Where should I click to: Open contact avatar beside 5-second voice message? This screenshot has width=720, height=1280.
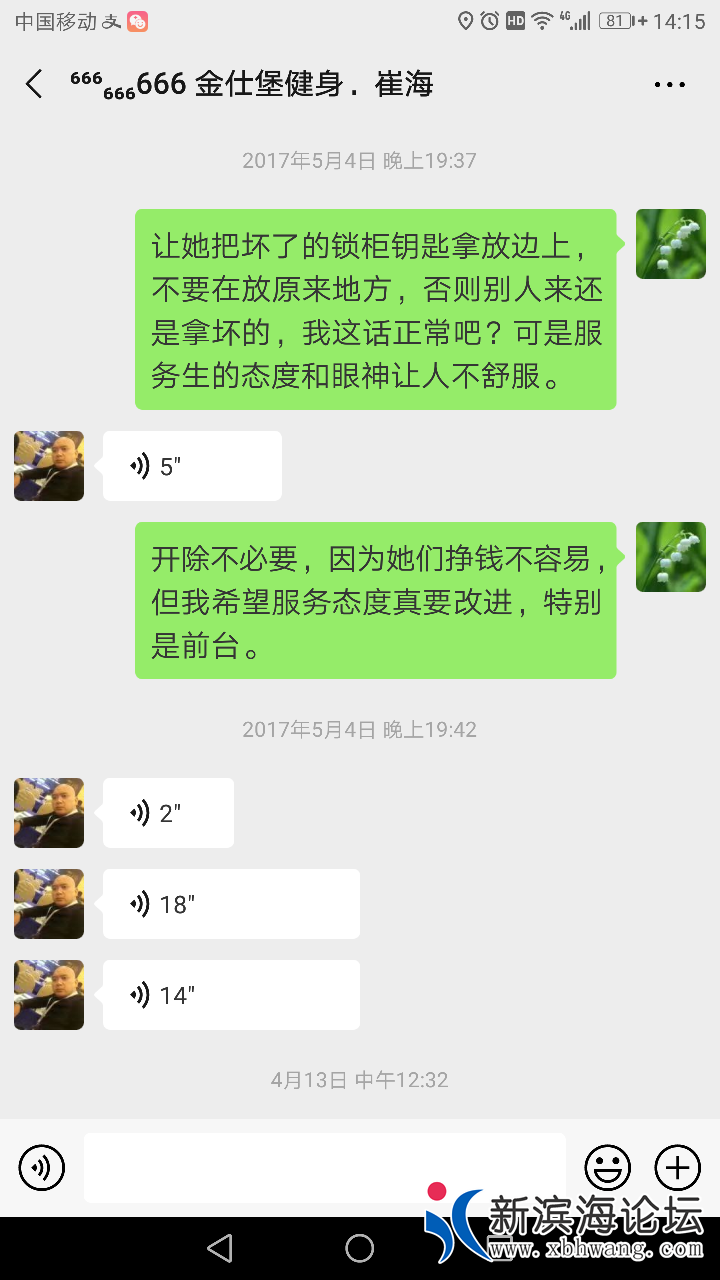point(49,466)
